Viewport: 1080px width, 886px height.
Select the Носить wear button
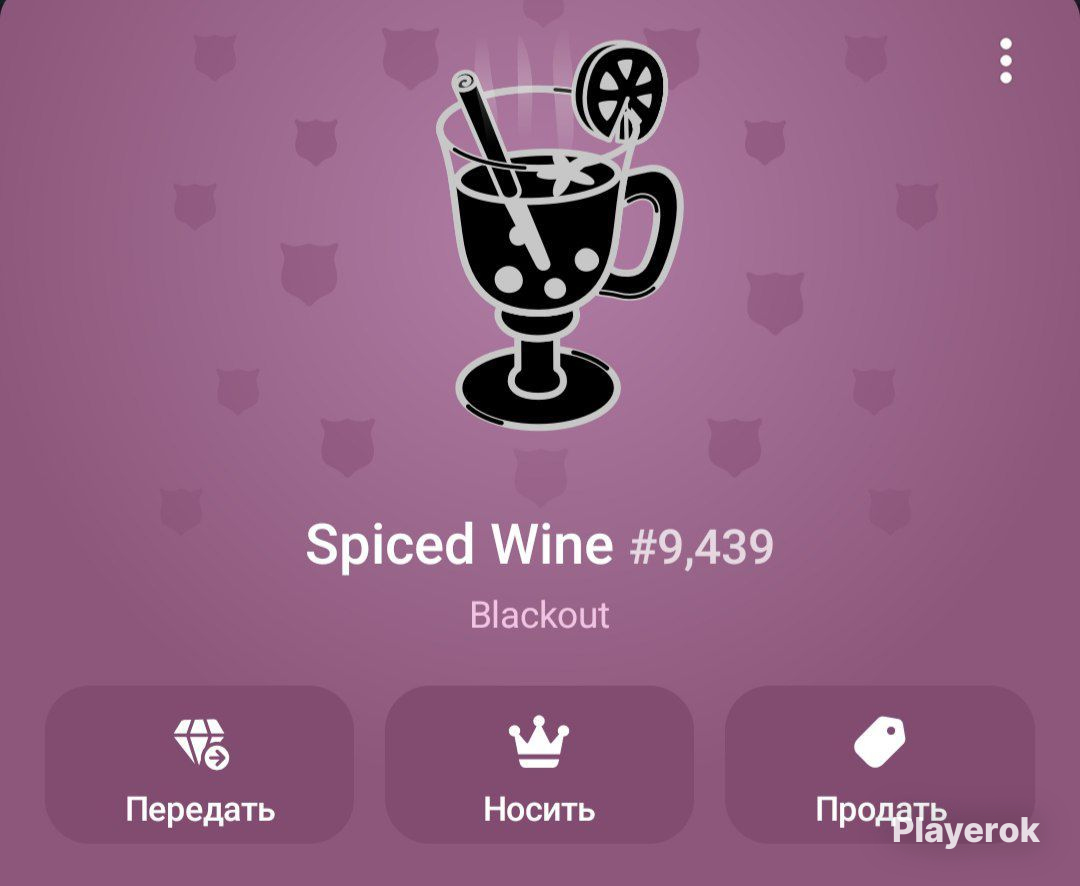(539, 764)
